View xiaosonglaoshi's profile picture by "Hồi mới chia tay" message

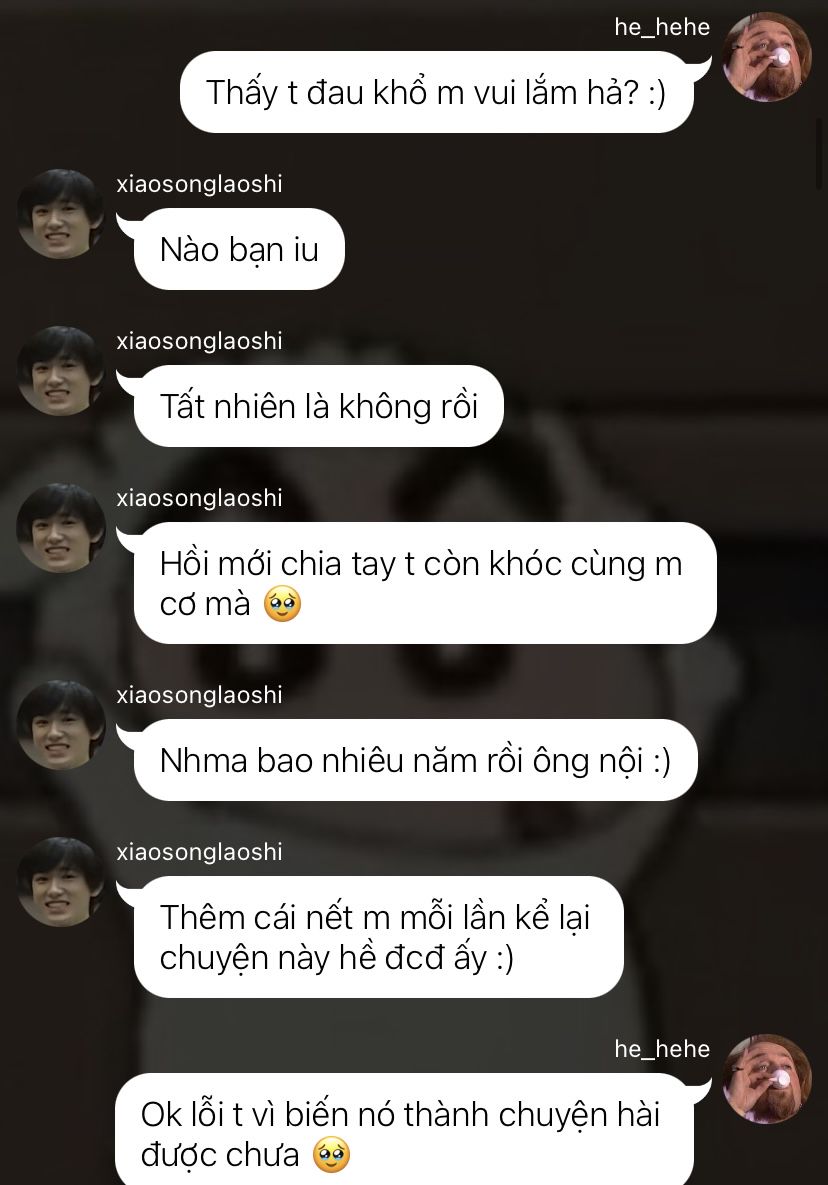pos(61,528)
